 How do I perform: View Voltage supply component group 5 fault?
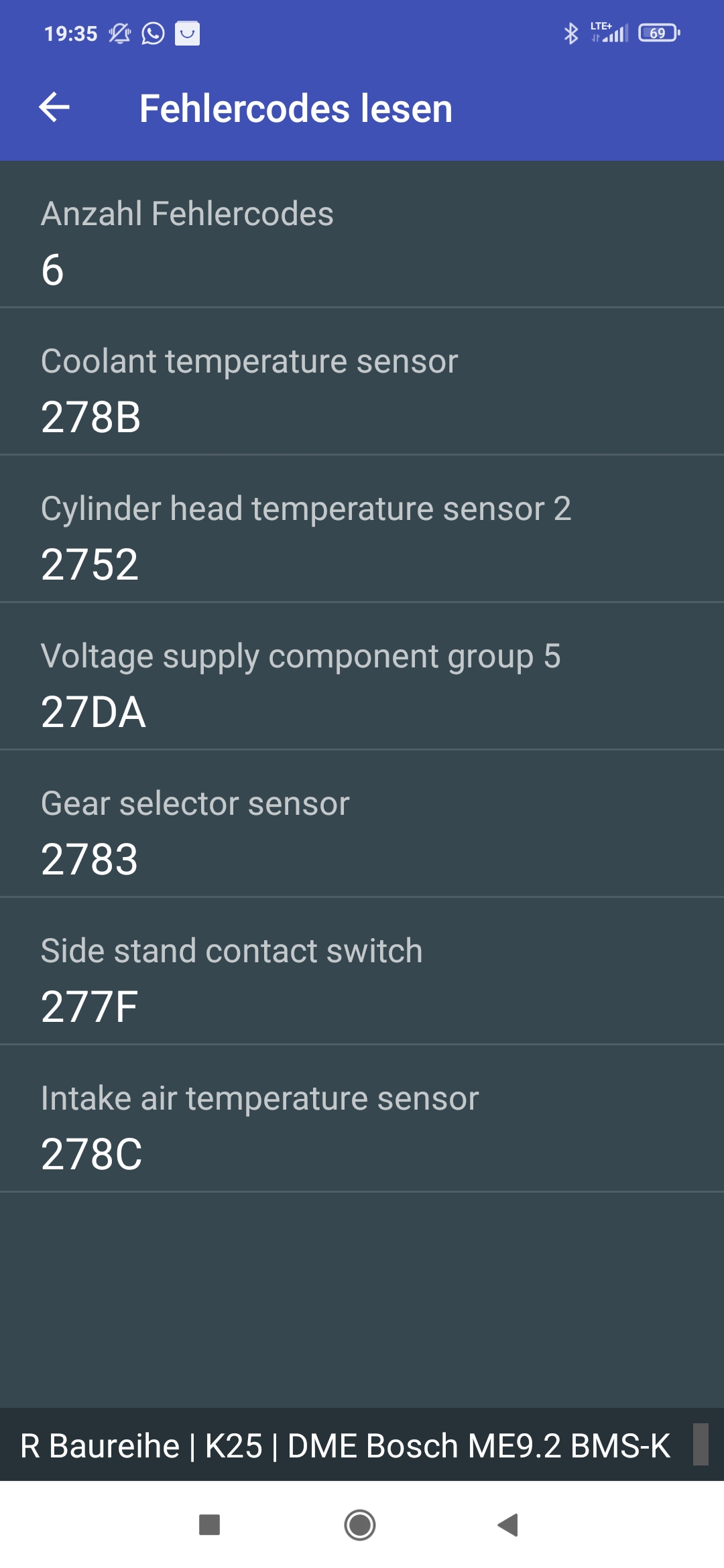[x=362, y=683]
